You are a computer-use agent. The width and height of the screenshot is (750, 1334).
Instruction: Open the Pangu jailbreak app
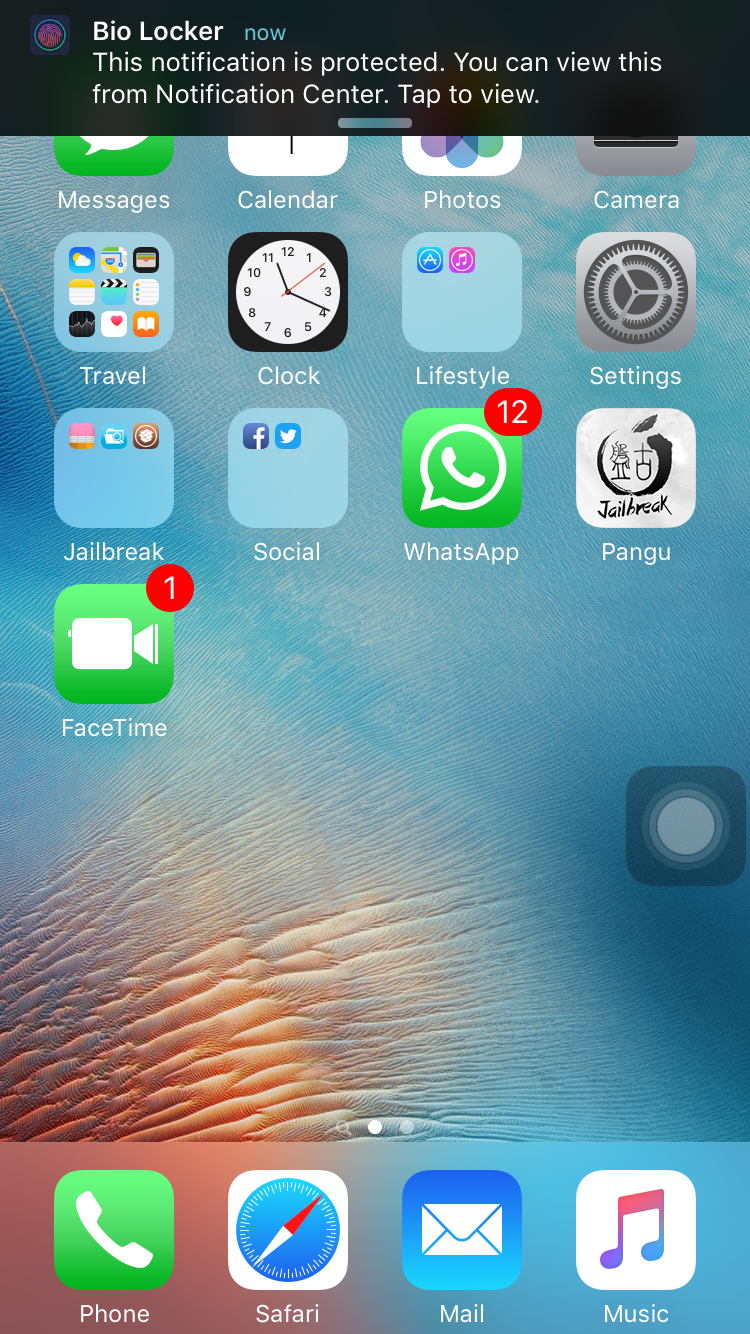[x=636, y=468]
